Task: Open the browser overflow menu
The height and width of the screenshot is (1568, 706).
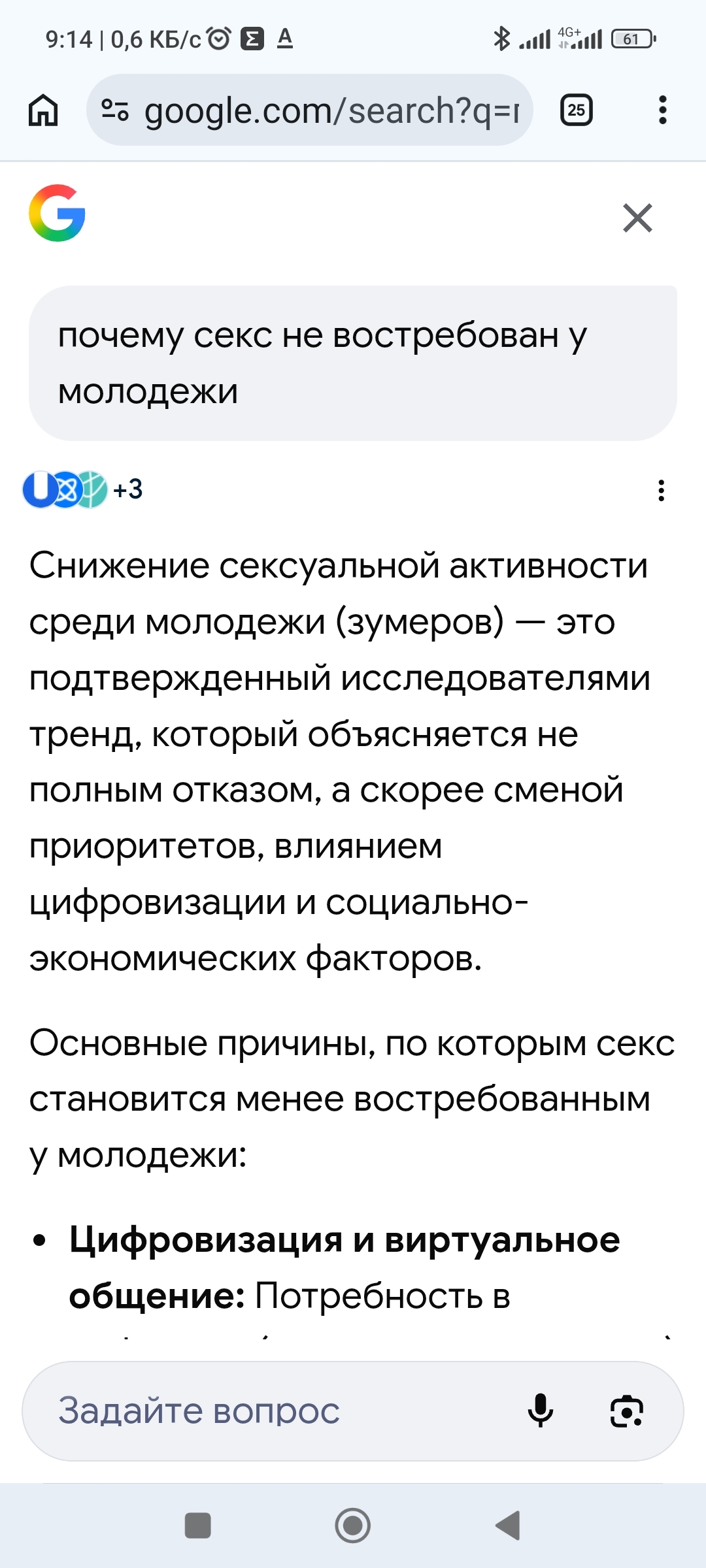Action: click(x=662, y=110)
